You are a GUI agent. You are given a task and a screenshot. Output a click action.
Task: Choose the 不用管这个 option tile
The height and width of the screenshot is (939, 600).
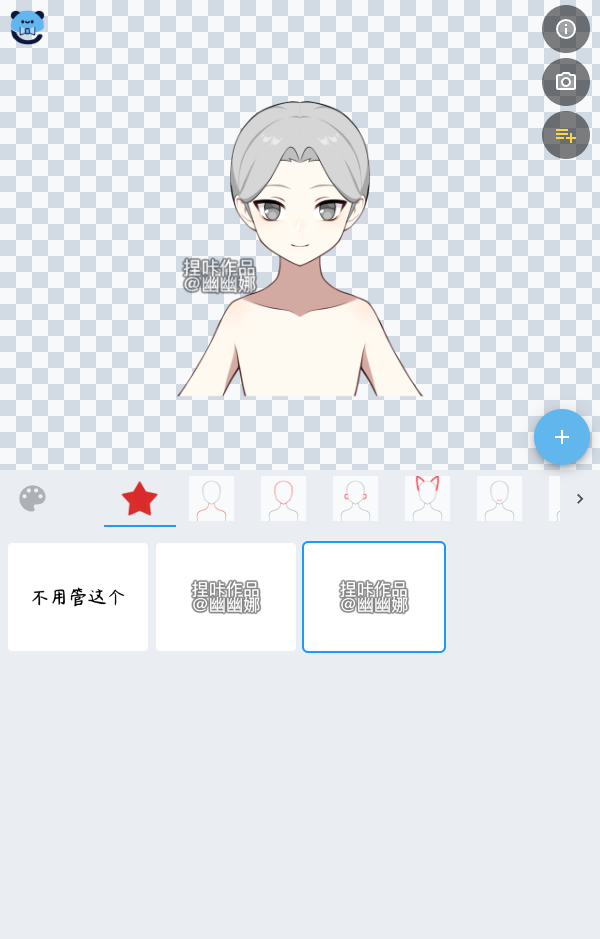pyautogui.click(x=78, y=597)
